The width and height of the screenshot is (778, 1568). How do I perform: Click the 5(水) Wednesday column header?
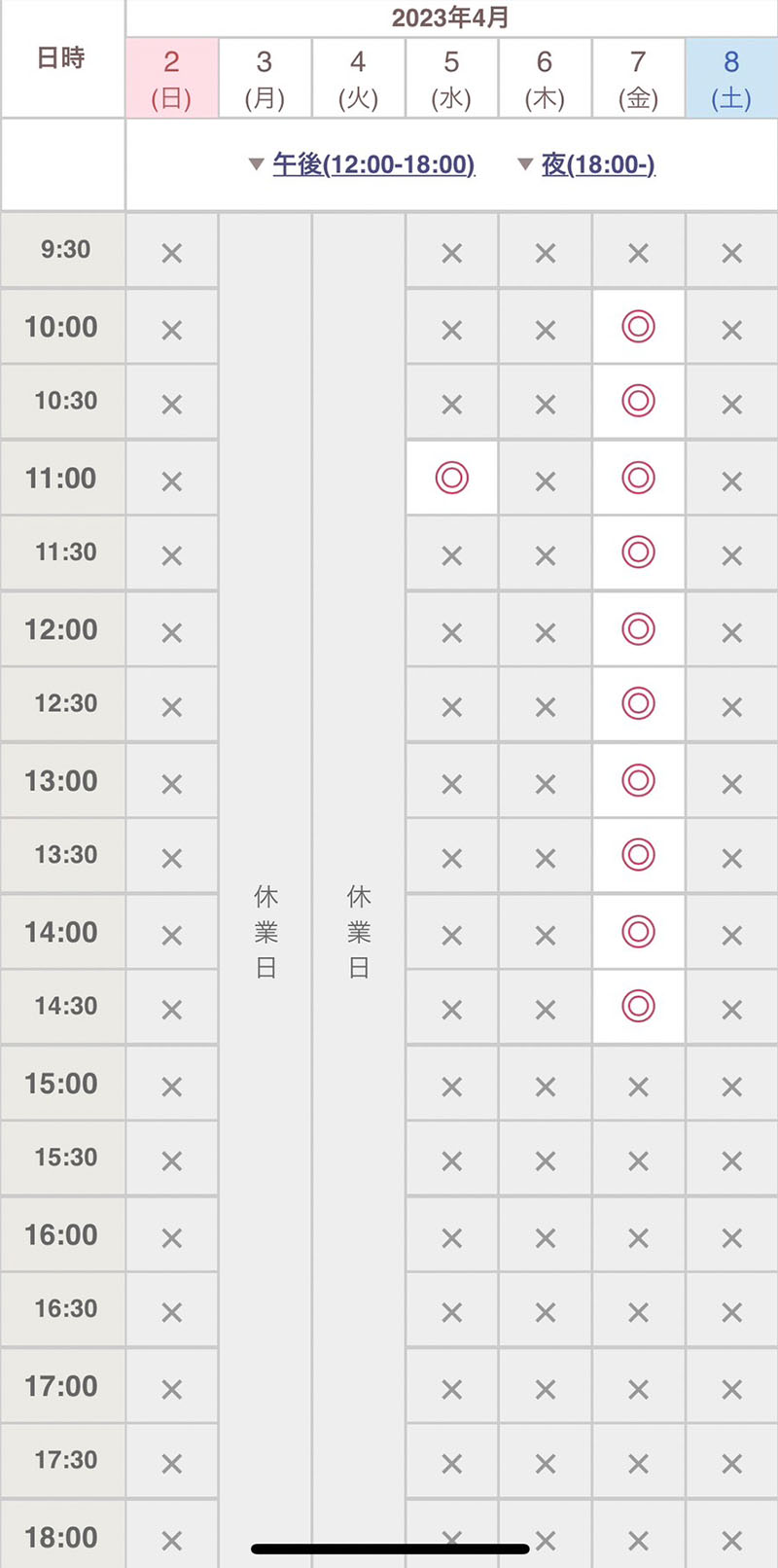451,78
